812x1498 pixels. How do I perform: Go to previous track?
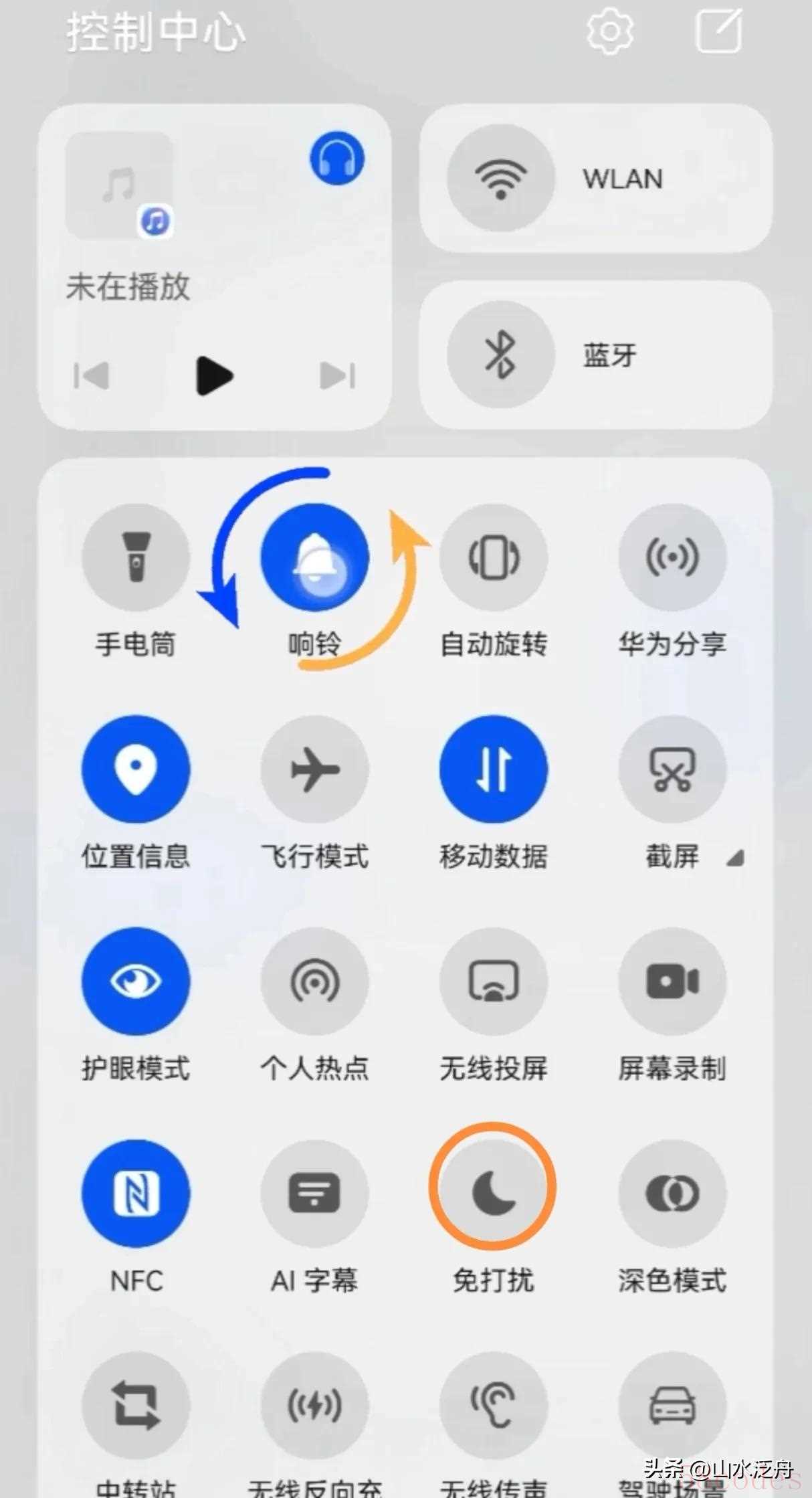point(92,376)
